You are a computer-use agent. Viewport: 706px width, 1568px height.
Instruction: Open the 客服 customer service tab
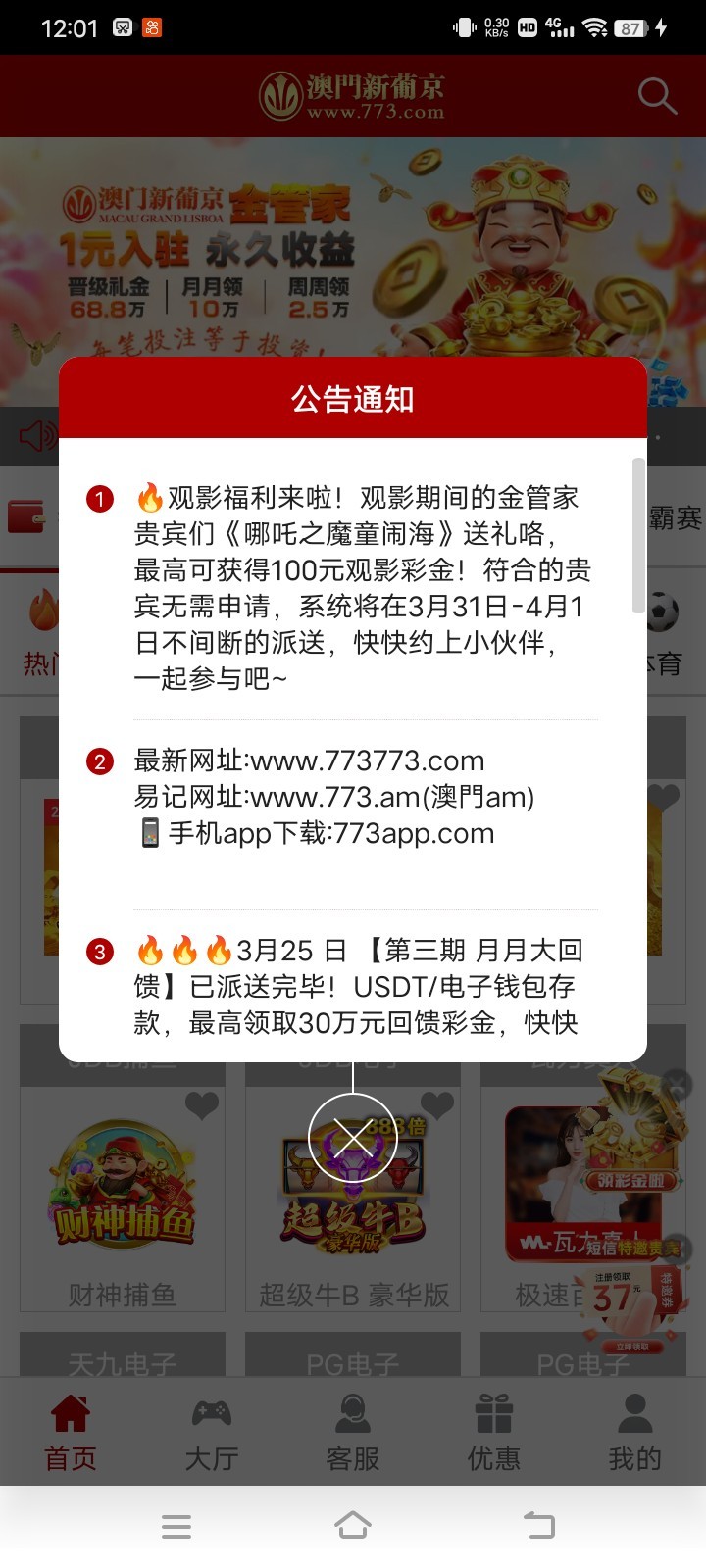click(x=353, y=1433)
